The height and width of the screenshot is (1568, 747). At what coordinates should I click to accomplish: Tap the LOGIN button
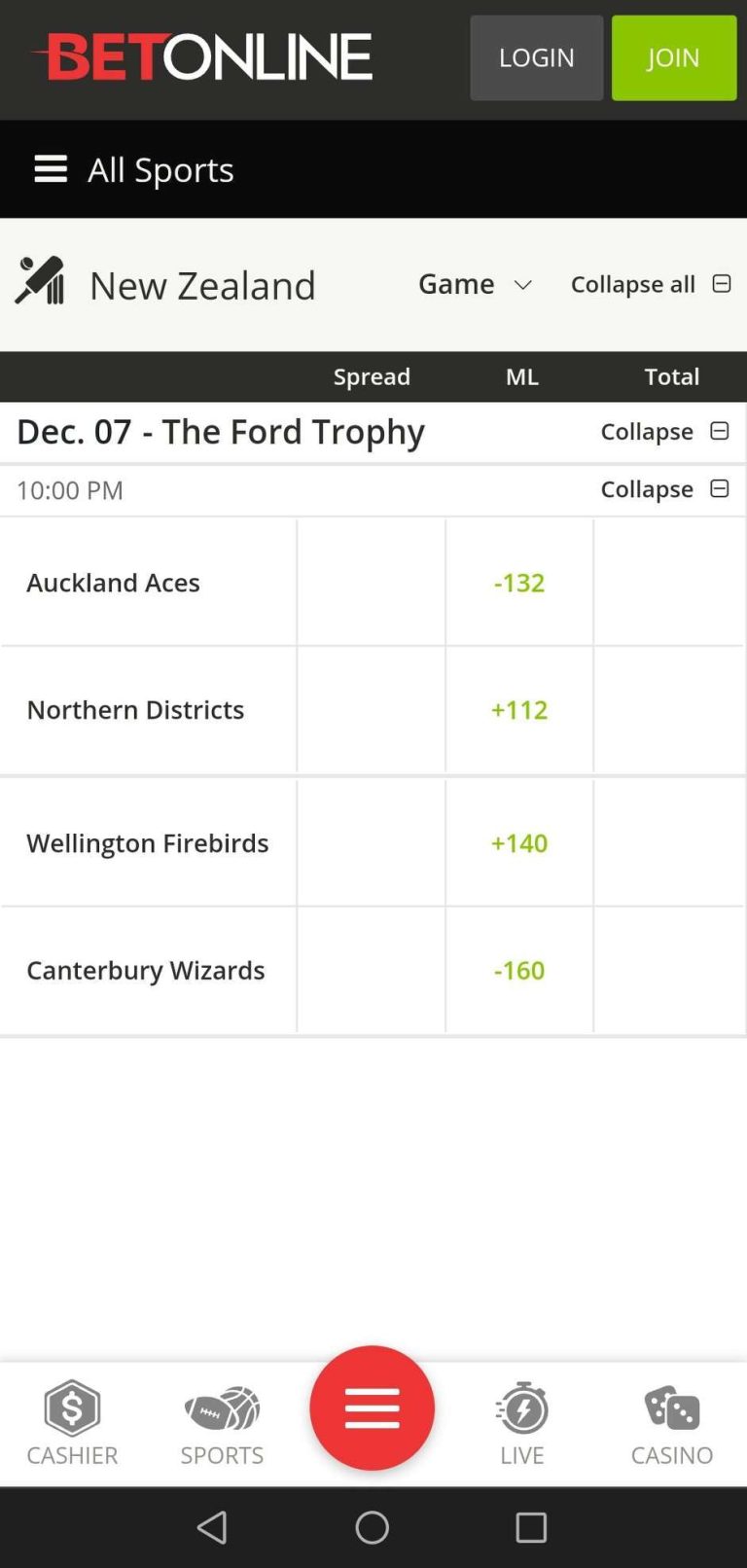(536, 57)
